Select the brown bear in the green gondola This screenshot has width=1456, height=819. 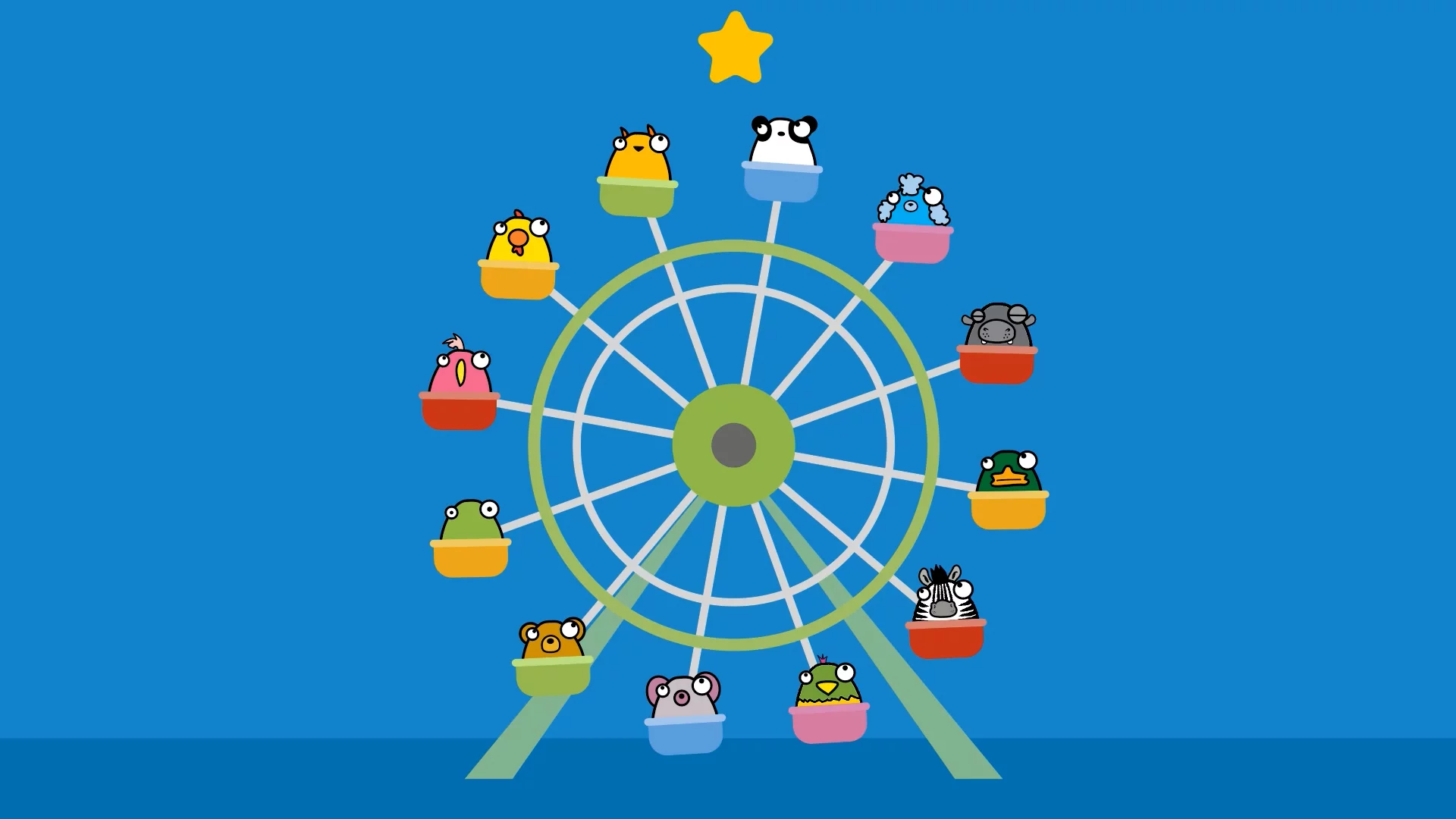point(553,639)
